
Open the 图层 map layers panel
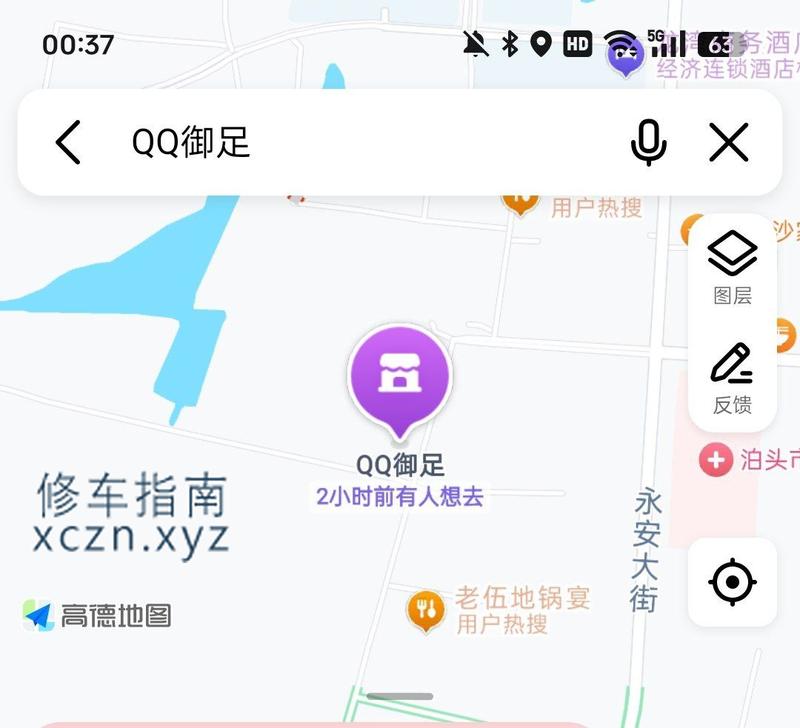point(732,266)
